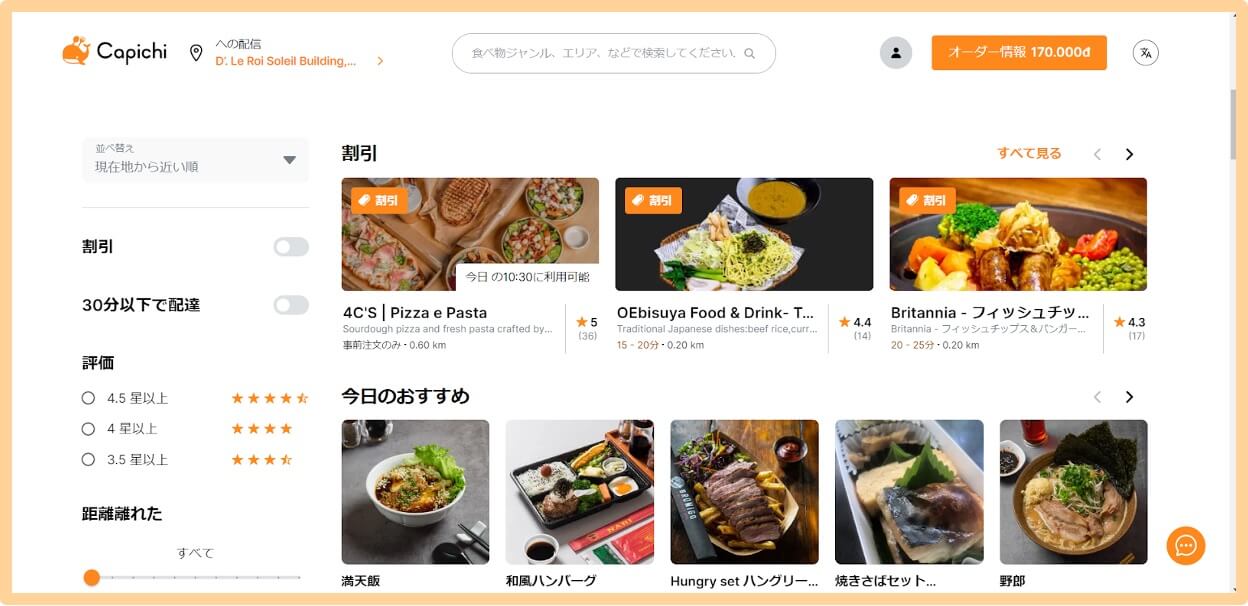Open the chat support bubble
The image size is (1248, 606).
point(1186,546)
